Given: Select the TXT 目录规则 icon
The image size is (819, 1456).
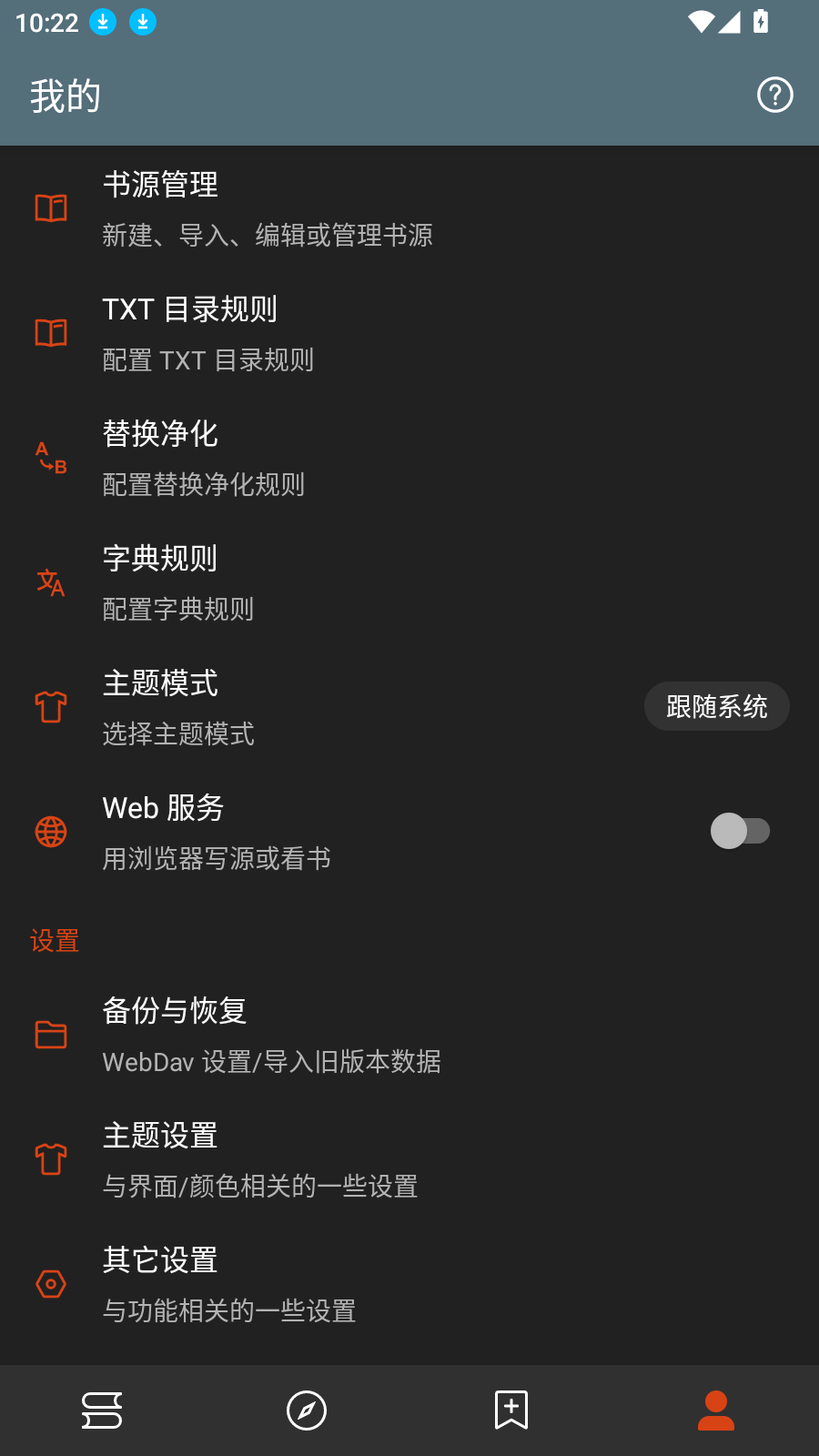Looking at the screenshot, I should coord(51,332).
